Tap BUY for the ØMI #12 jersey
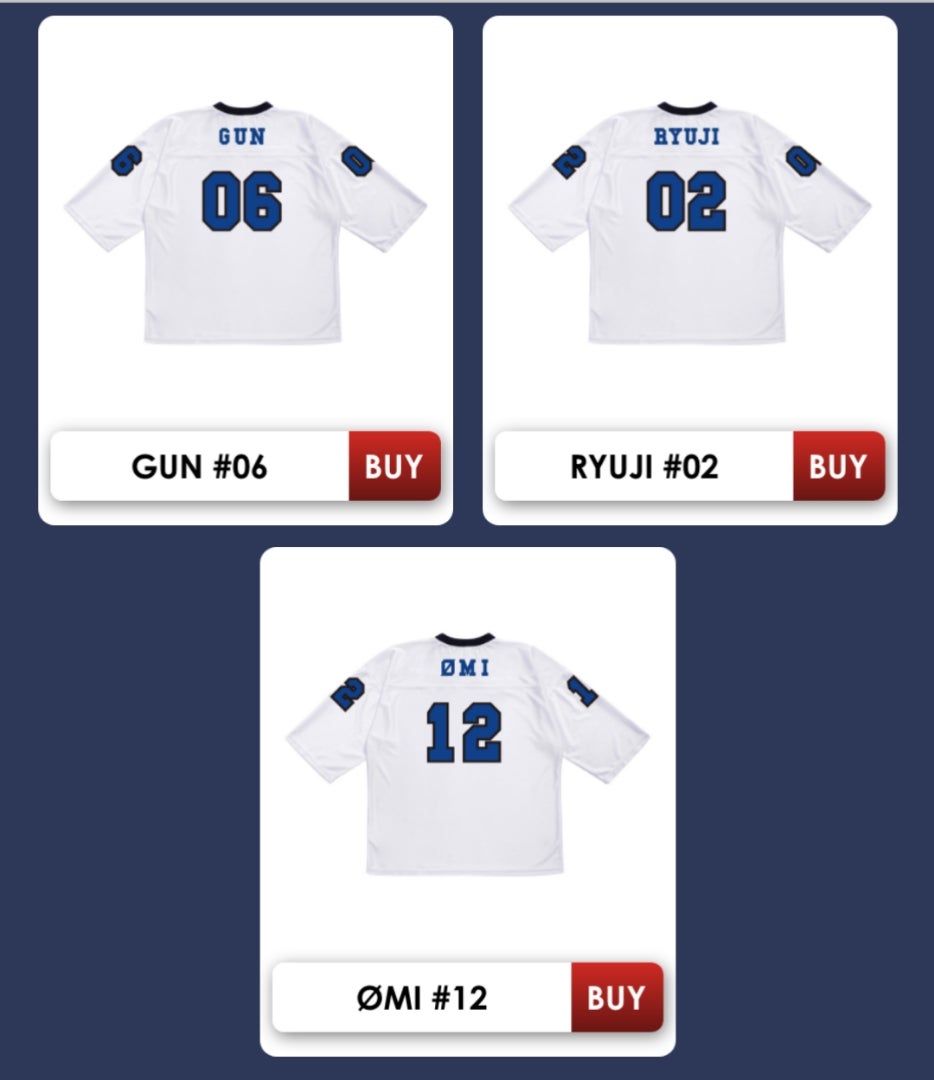 coord(616,997)
